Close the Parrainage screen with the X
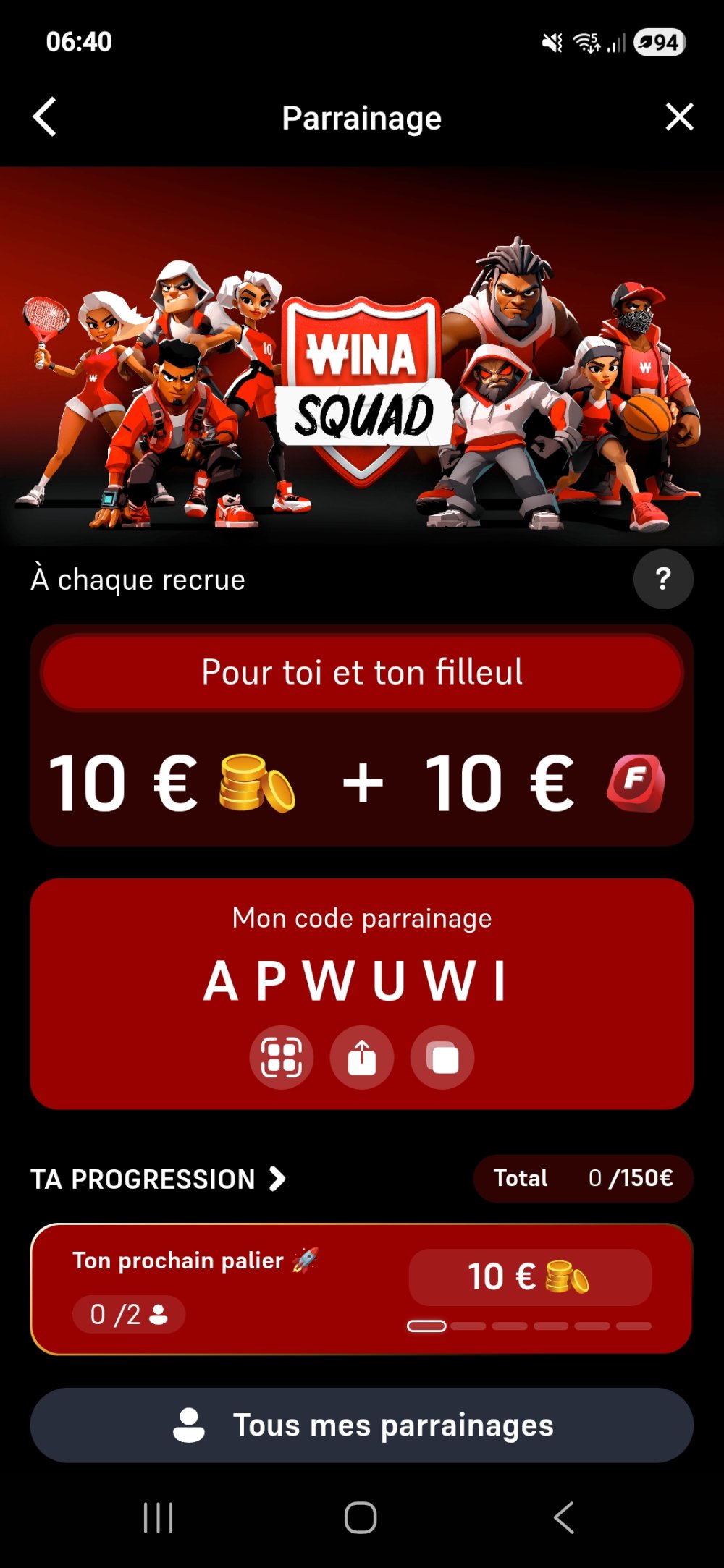The image size is (724, 1568). [678, 116]
